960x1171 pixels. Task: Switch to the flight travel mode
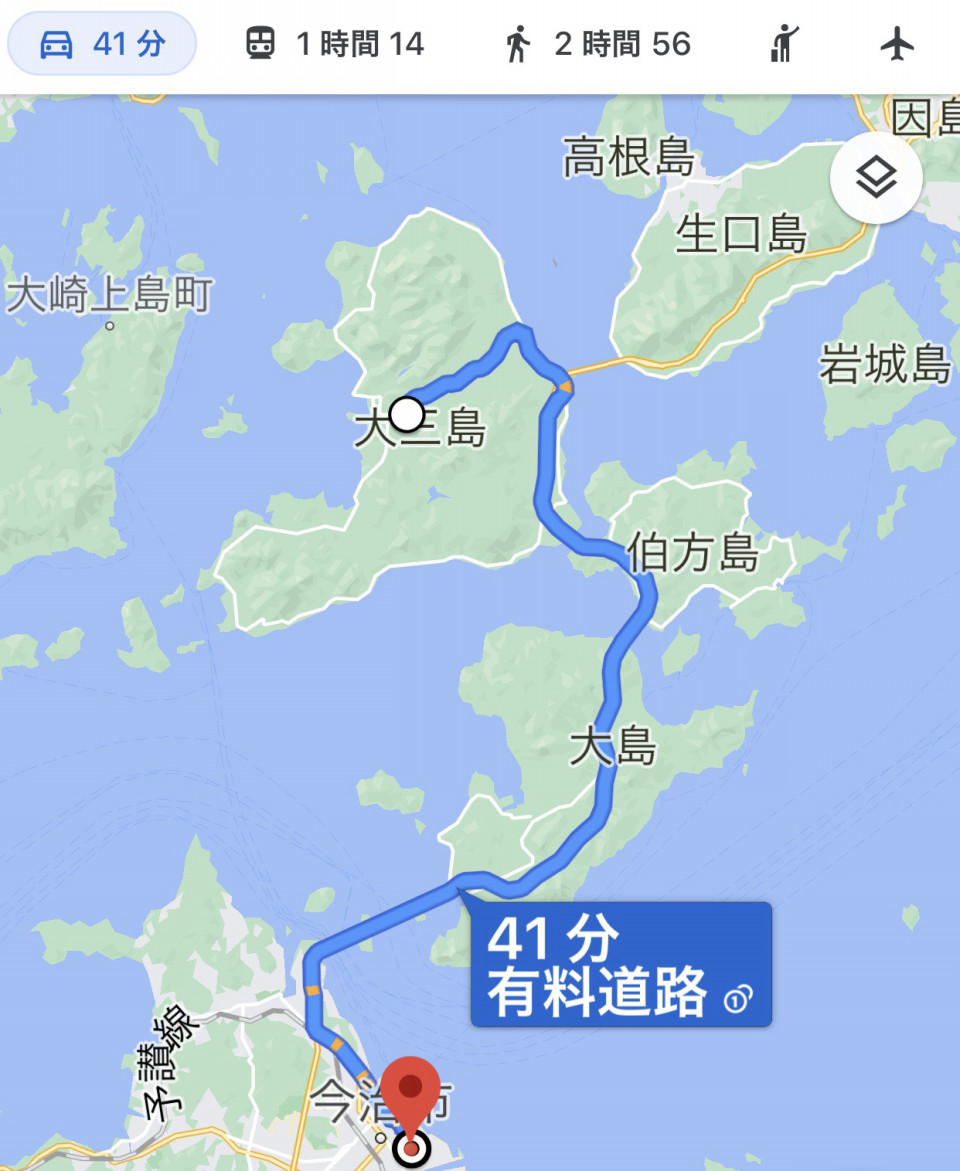pyautogui.click(x=897, y=45)
